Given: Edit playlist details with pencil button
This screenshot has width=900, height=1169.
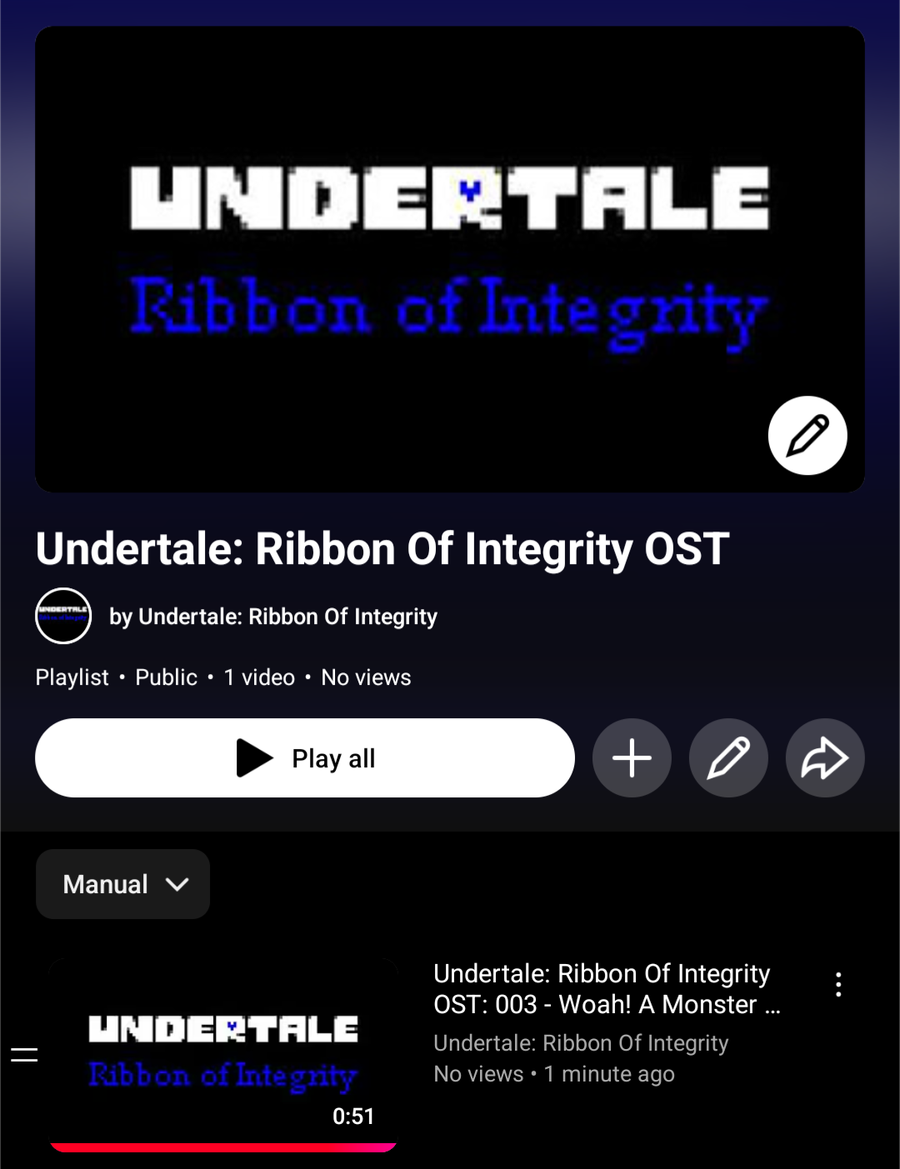Looking at the screenshot, I should [x=729, y=758].
